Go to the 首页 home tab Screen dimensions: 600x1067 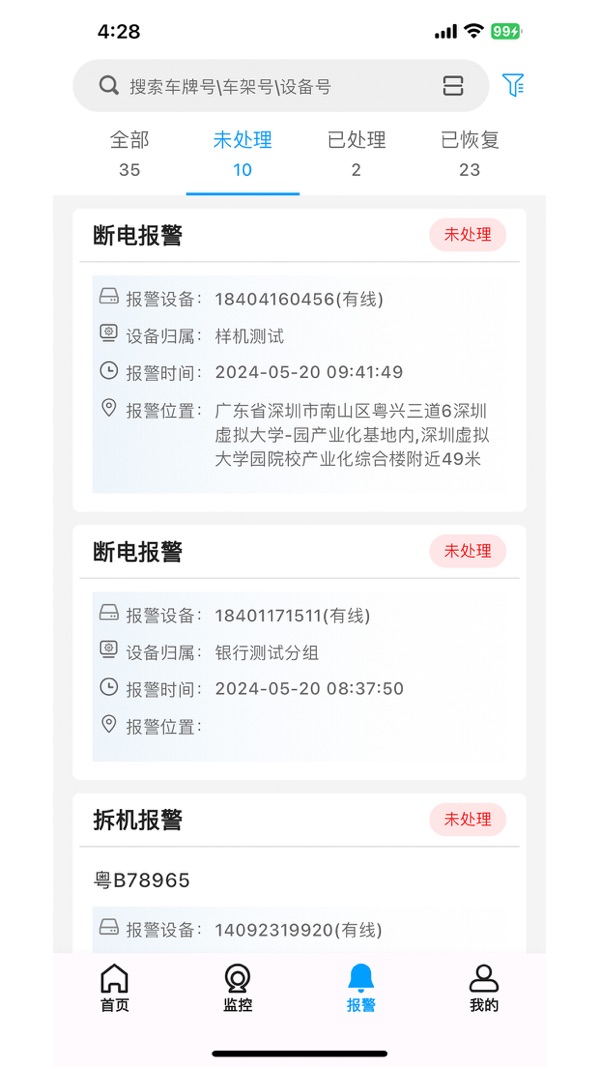click(115, 988)
